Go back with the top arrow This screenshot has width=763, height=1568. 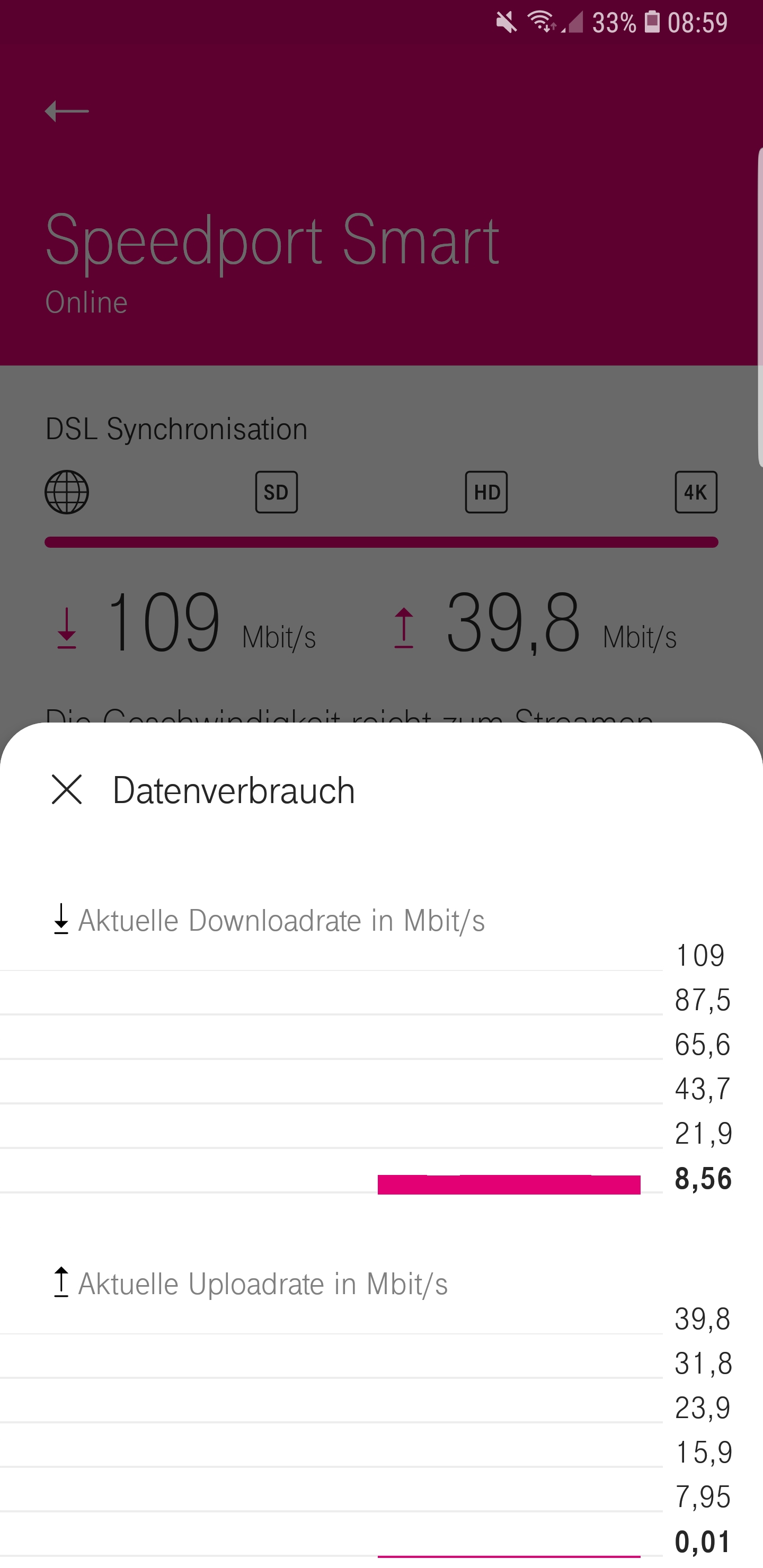(x=67, y=111)
